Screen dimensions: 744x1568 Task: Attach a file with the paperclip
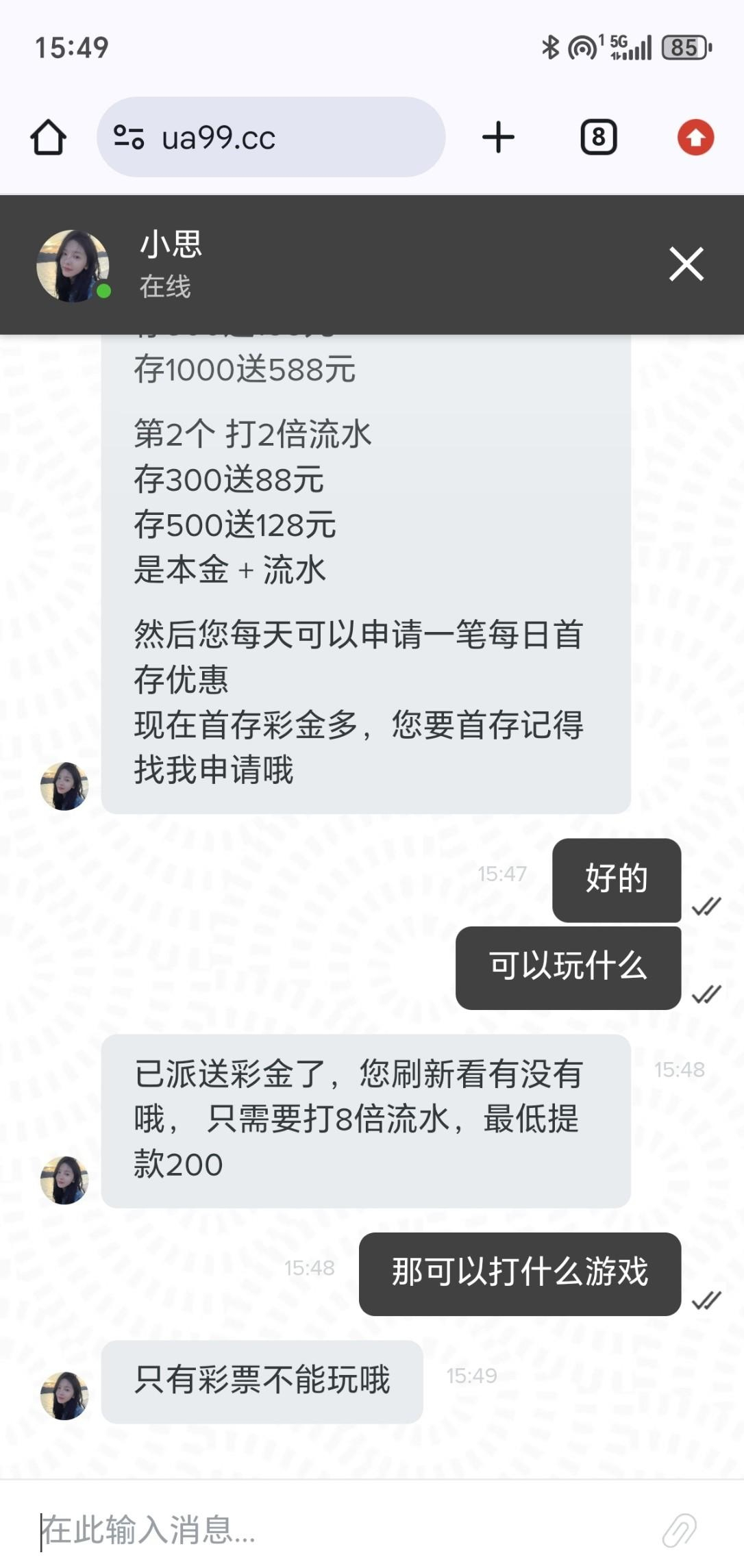(x=679, y=1530)
